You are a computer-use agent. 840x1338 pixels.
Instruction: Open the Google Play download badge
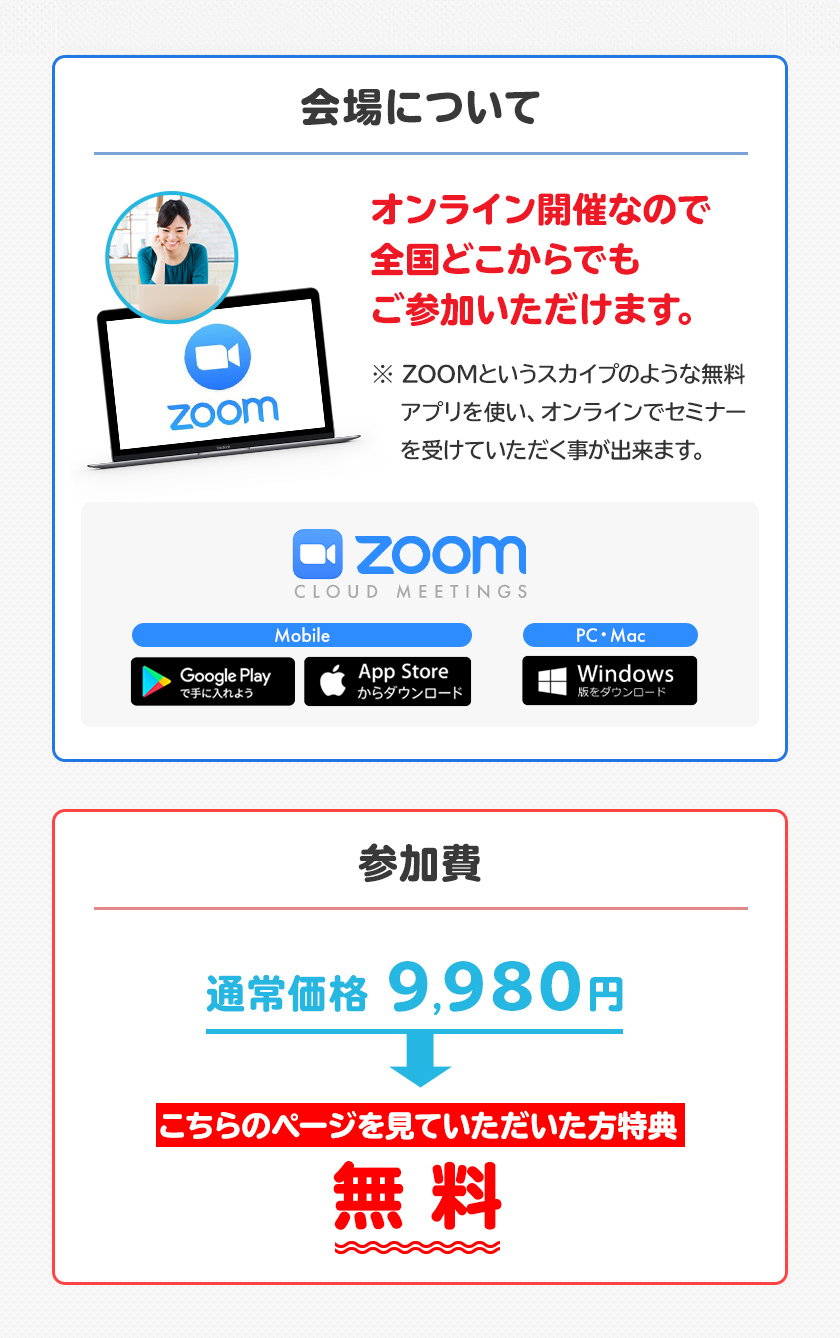click(x=213, y=681)
